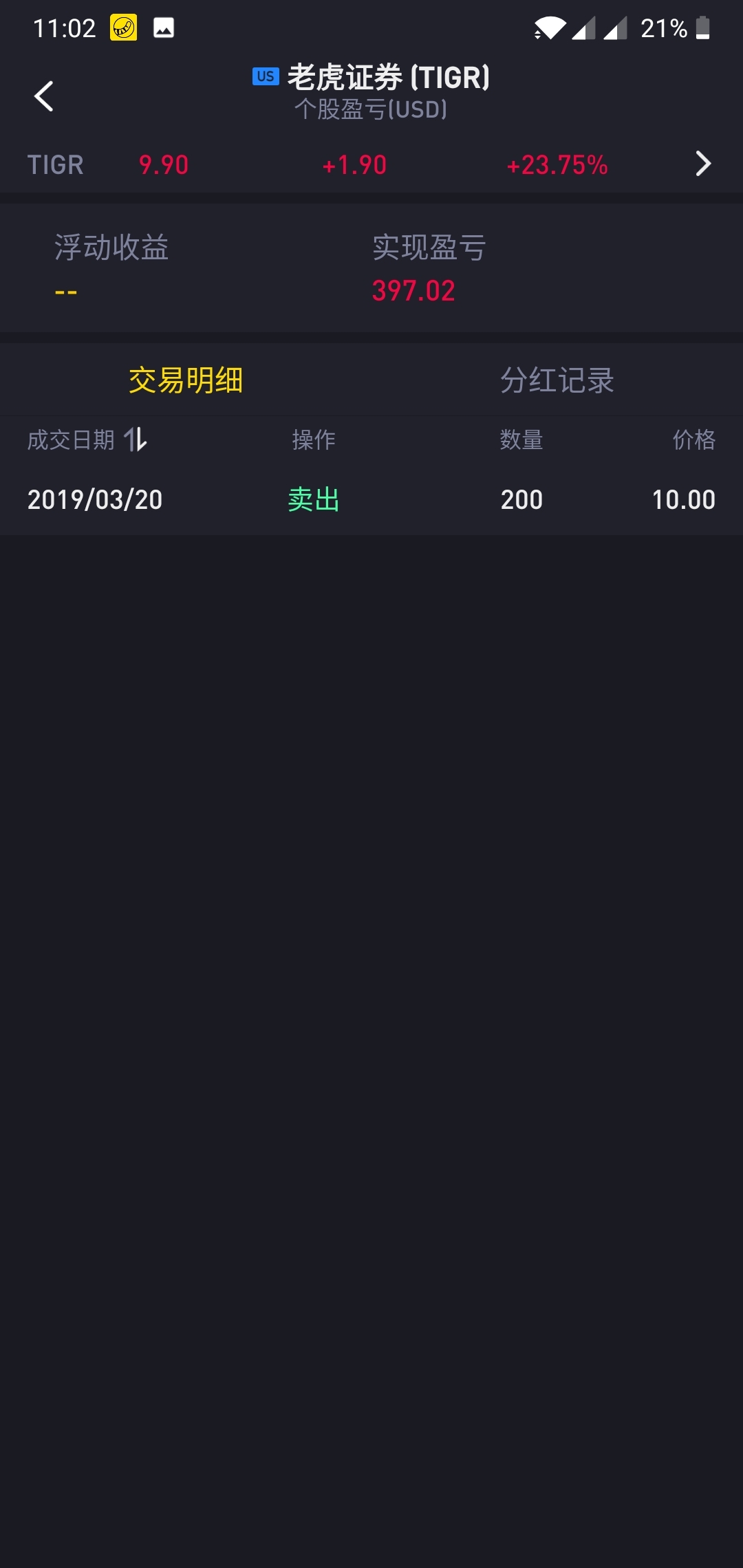Open the 2019/03/20 卖出 trade record

(371, 499)
